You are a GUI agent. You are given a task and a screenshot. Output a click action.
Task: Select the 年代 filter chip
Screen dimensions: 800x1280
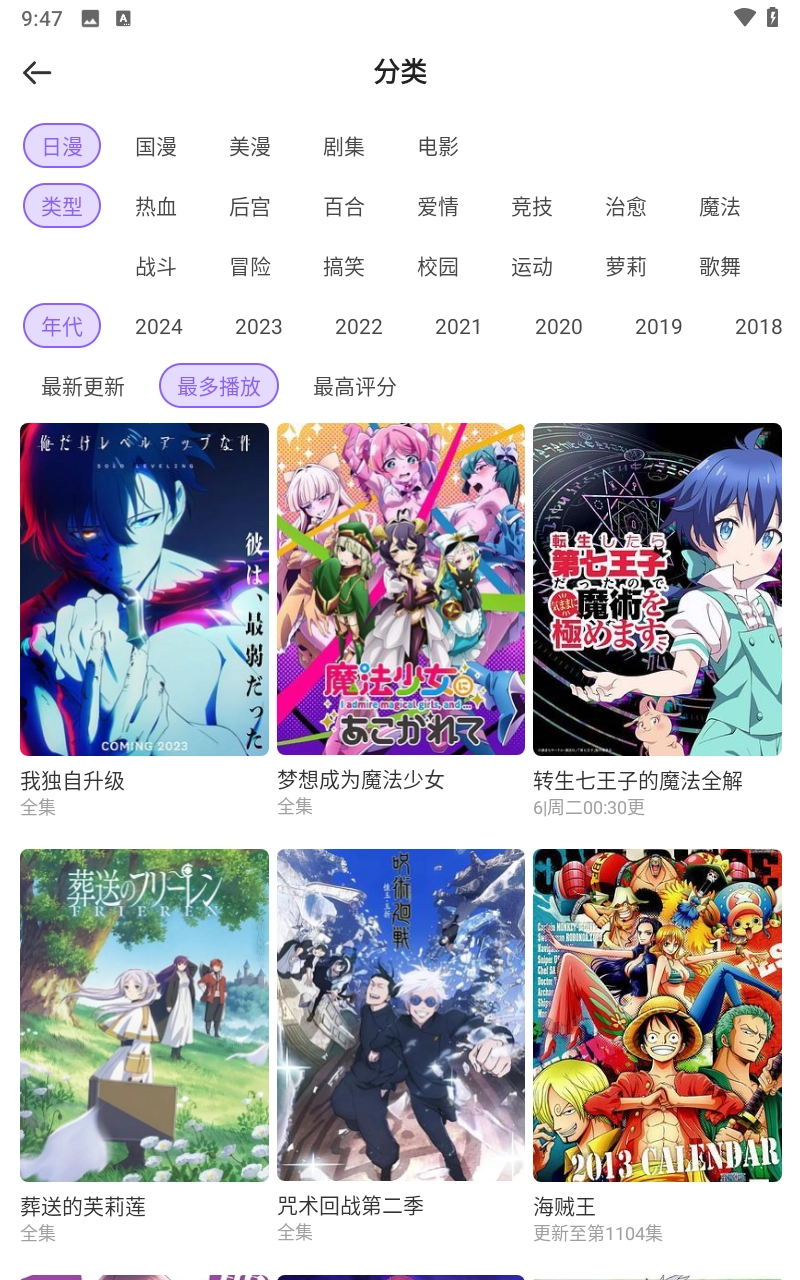click(x=61, y=326)
